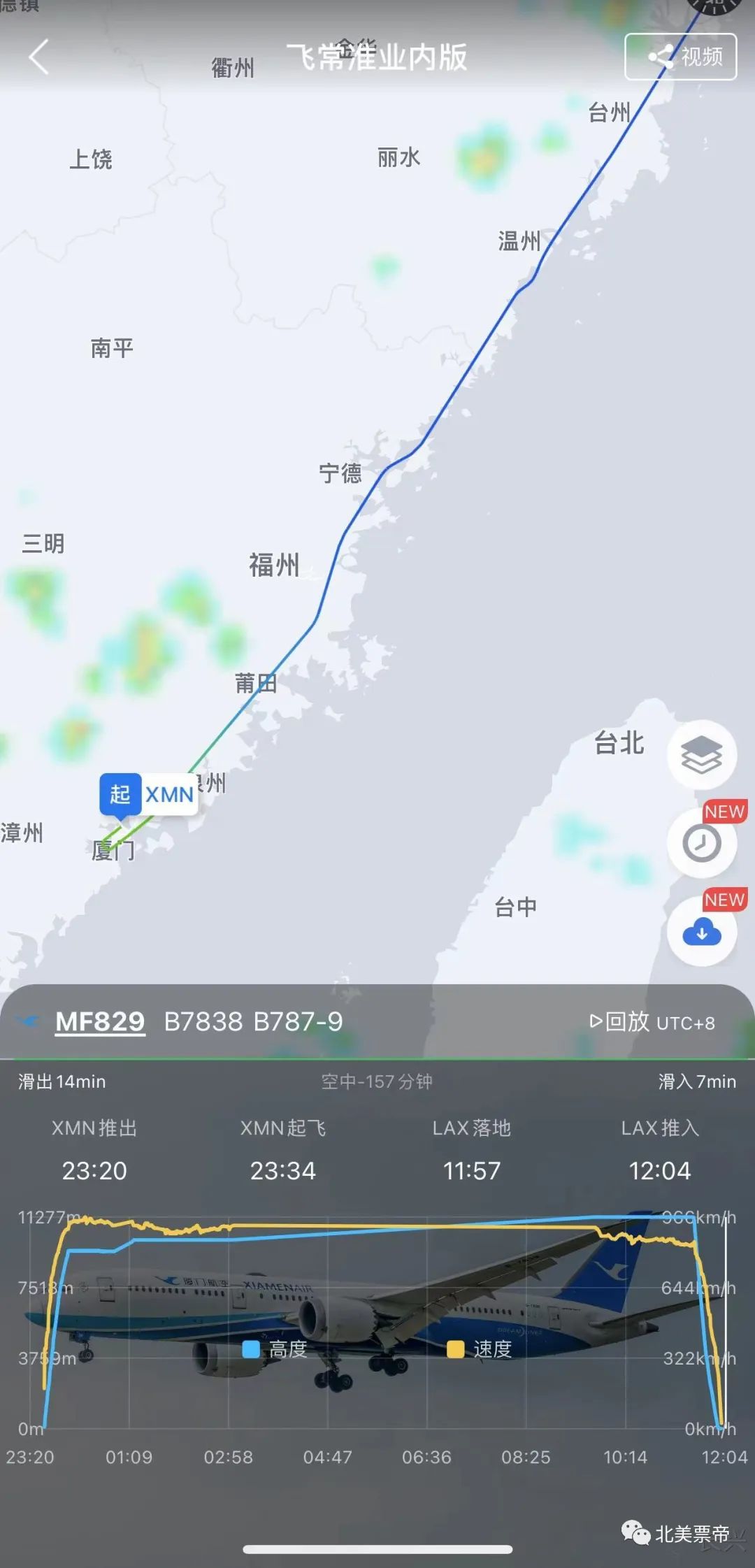Start the 回放 flight replay
Screen dimensions: 755x1568
619,1022
